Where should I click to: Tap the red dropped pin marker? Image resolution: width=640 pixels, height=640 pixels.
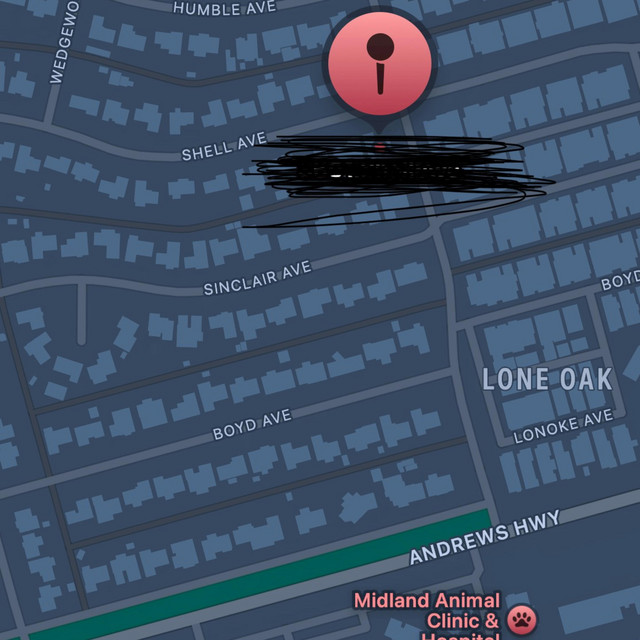pyautogui.click(x=379, y=64)
